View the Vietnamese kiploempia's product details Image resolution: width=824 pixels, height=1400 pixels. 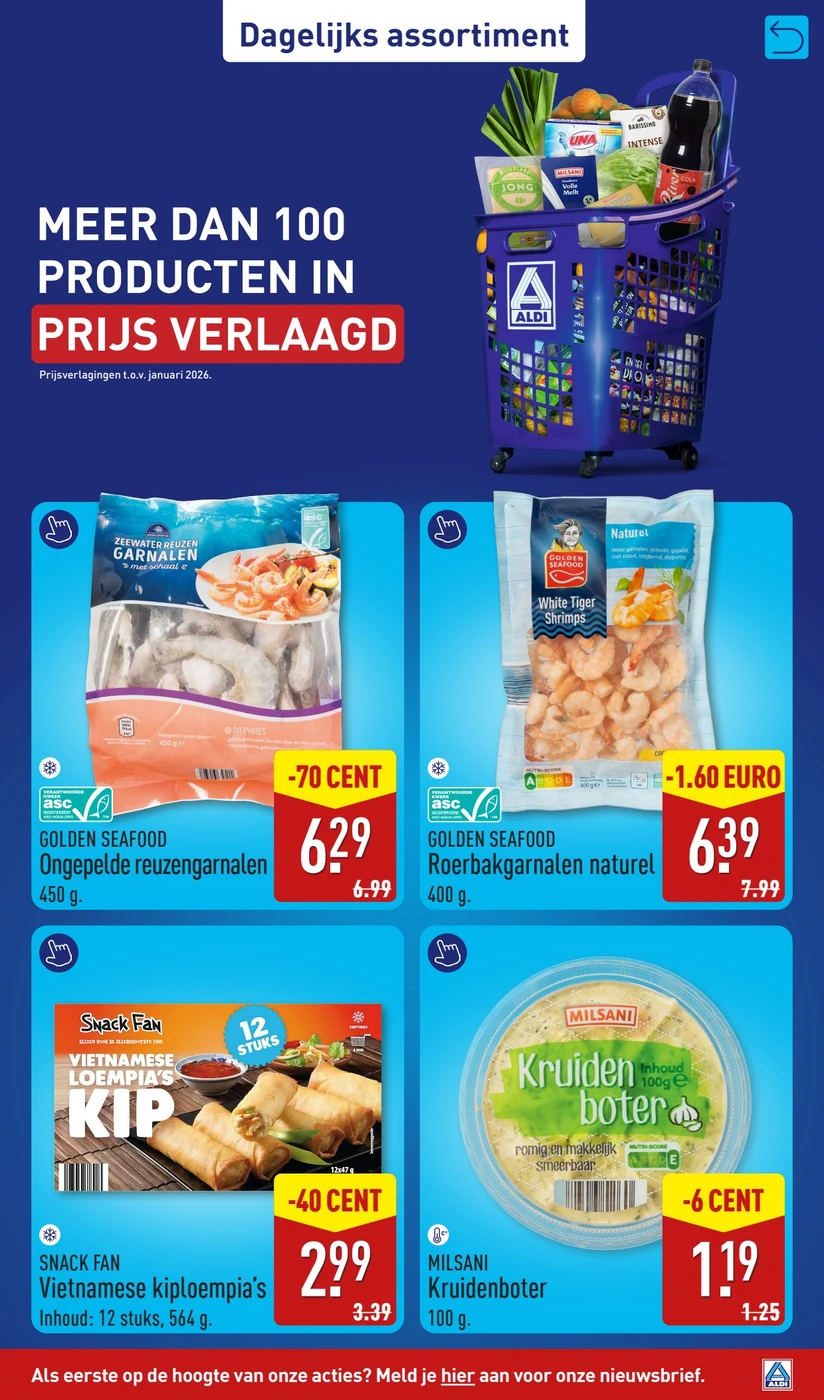(x=217, y=1129)
